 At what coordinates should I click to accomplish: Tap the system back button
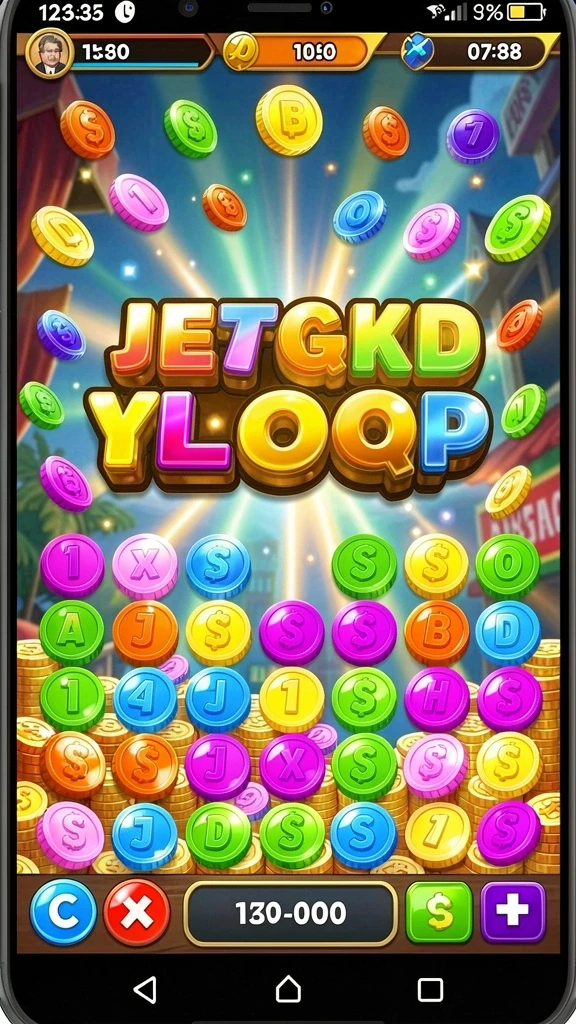click(x=146, y=989)
